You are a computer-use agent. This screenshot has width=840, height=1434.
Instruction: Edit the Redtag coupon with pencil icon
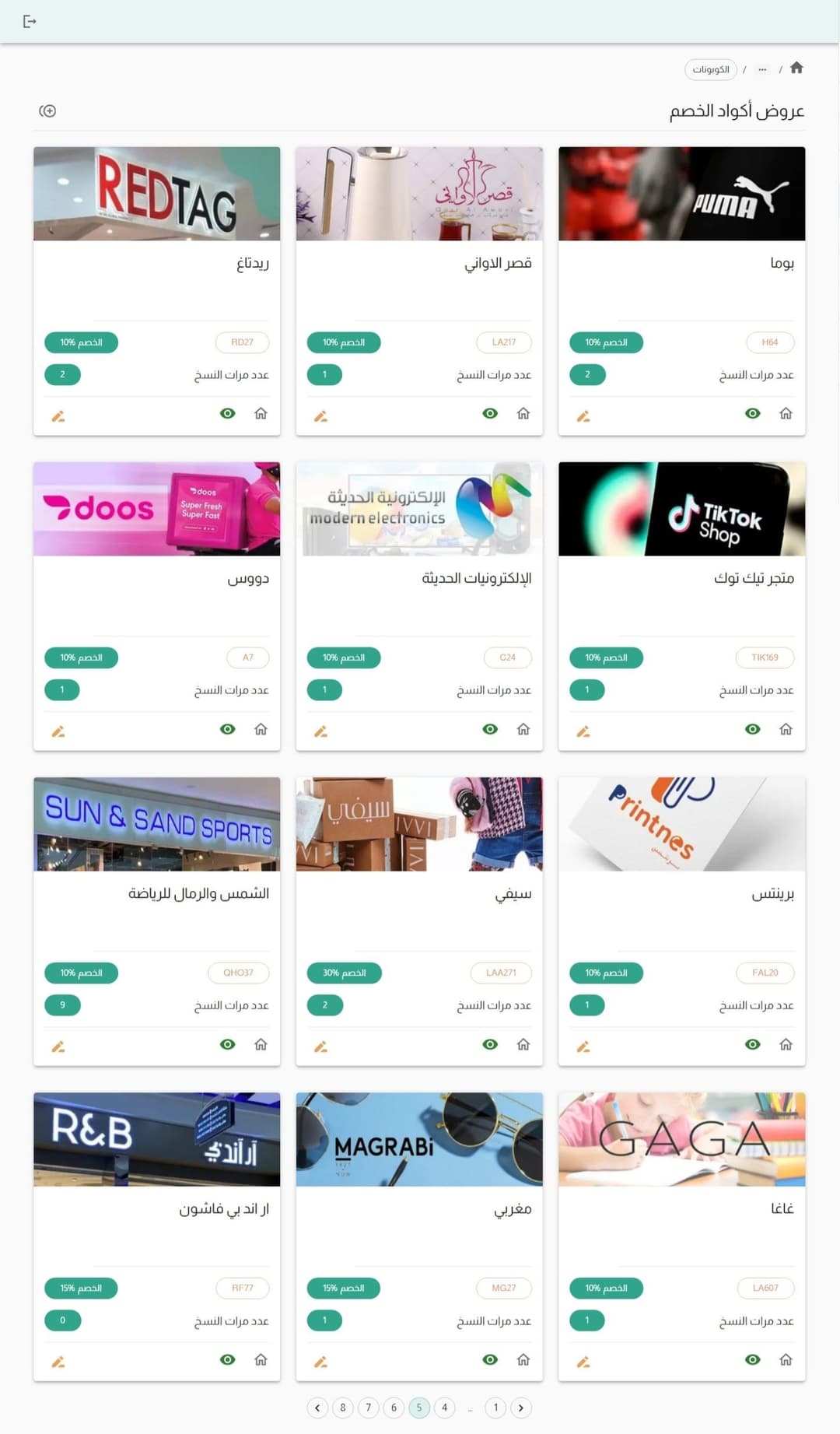click(x=58, y=416)
